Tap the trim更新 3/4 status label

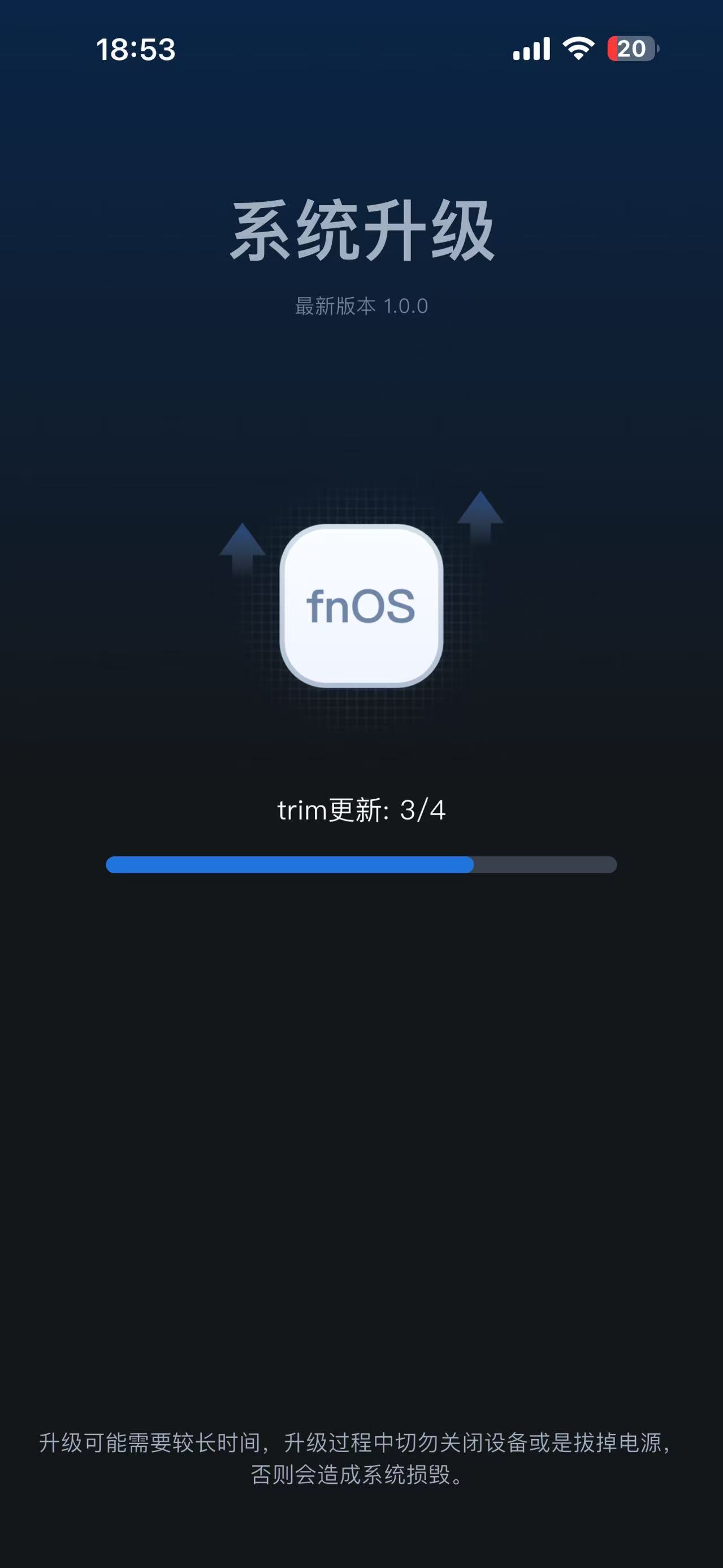[x=362, y=809]
